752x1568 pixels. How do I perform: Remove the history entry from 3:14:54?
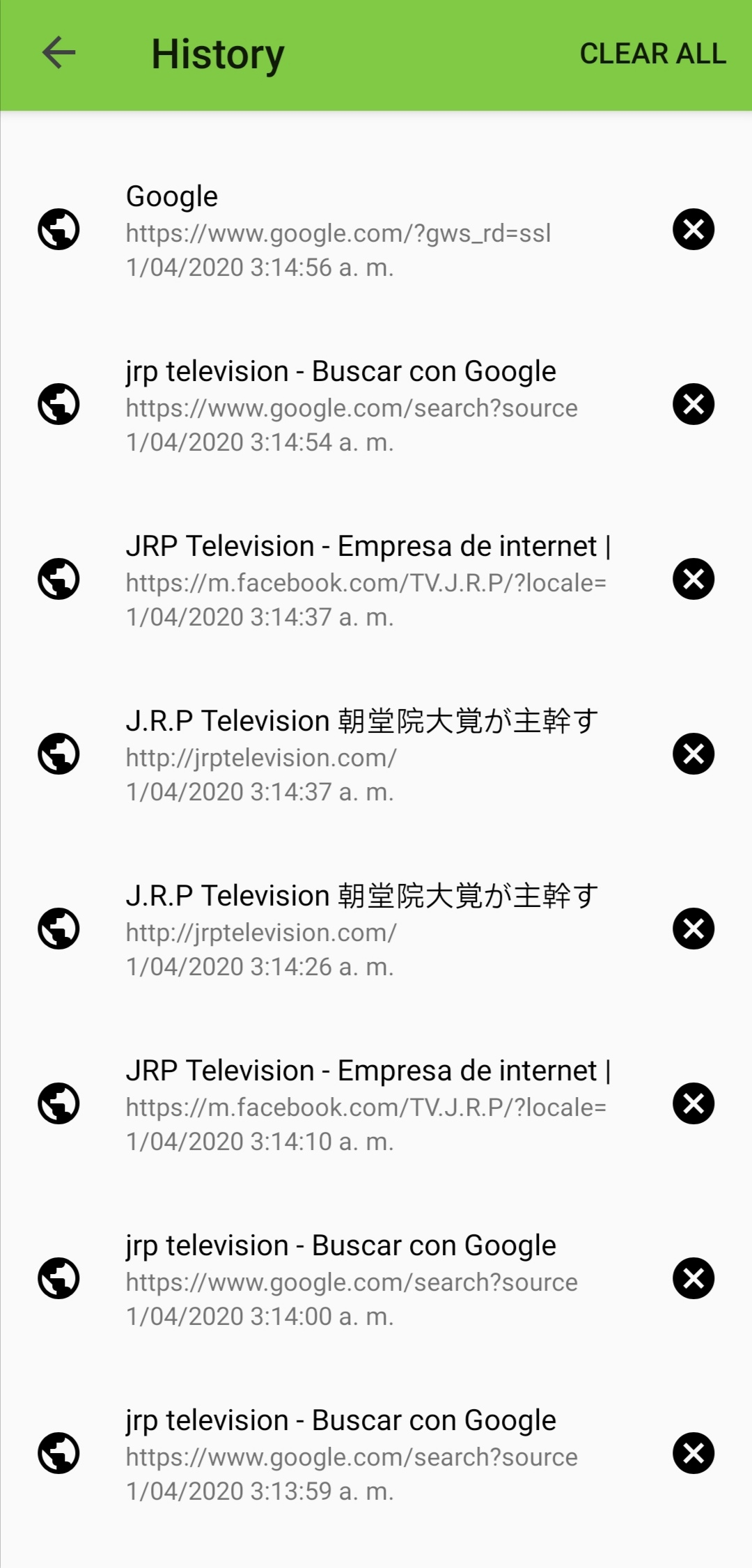pos(694,404)
